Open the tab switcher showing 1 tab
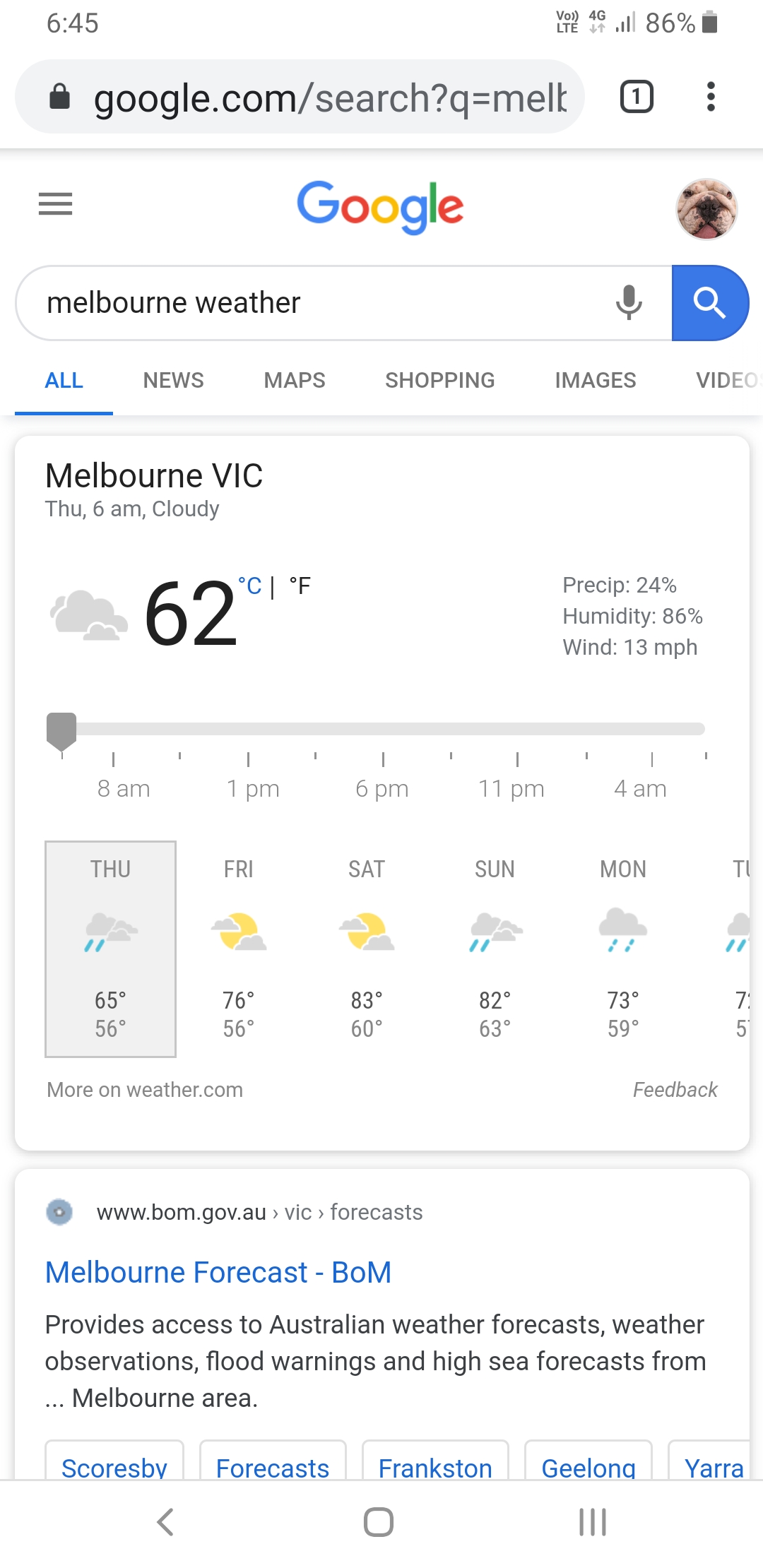This screenshot has height=1568, width=763. [x=636, y=97]
